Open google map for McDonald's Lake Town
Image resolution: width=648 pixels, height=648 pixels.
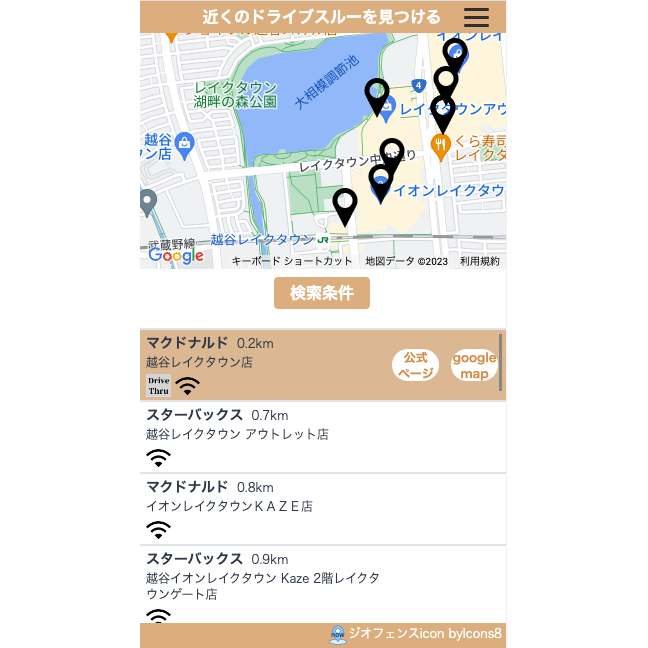(474, 365)
